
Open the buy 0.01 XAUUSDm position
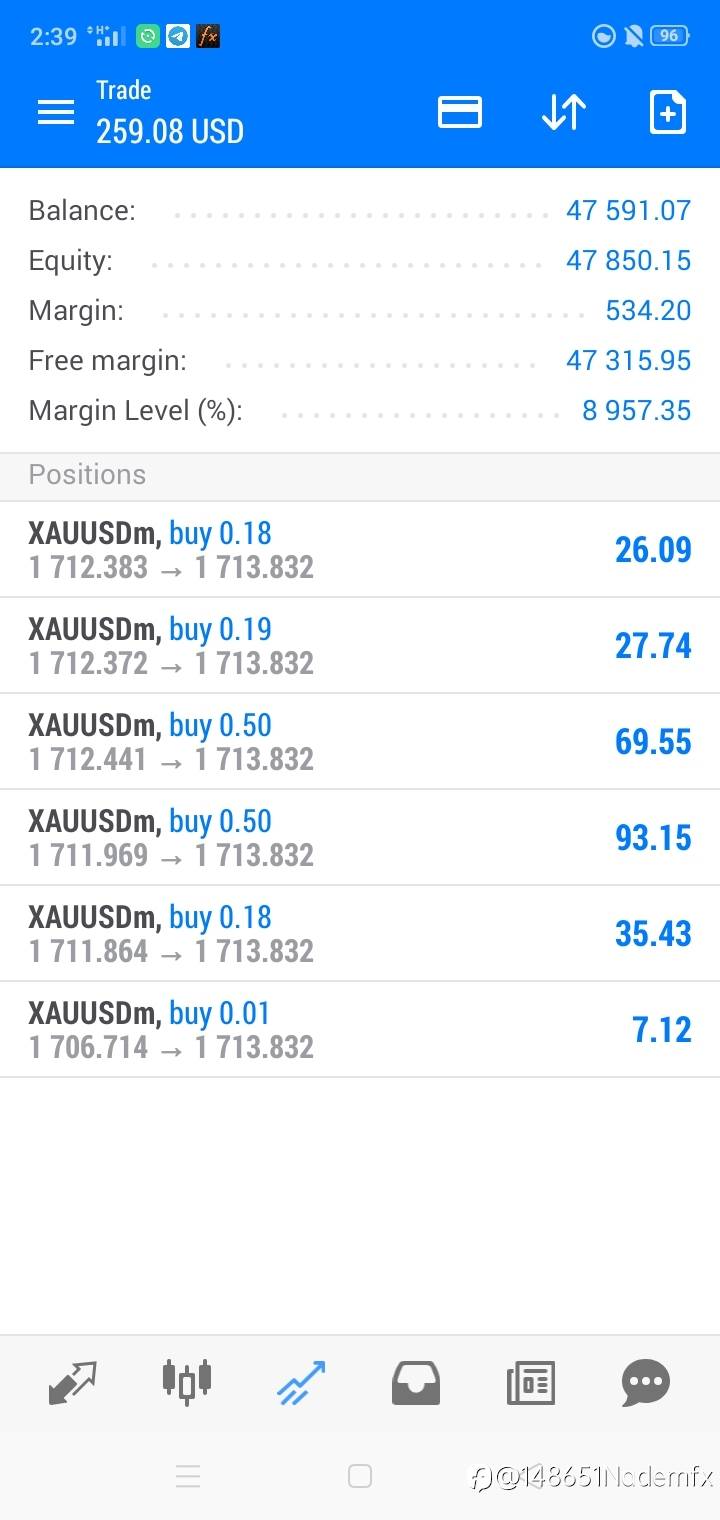click(x=360, y=1029)
